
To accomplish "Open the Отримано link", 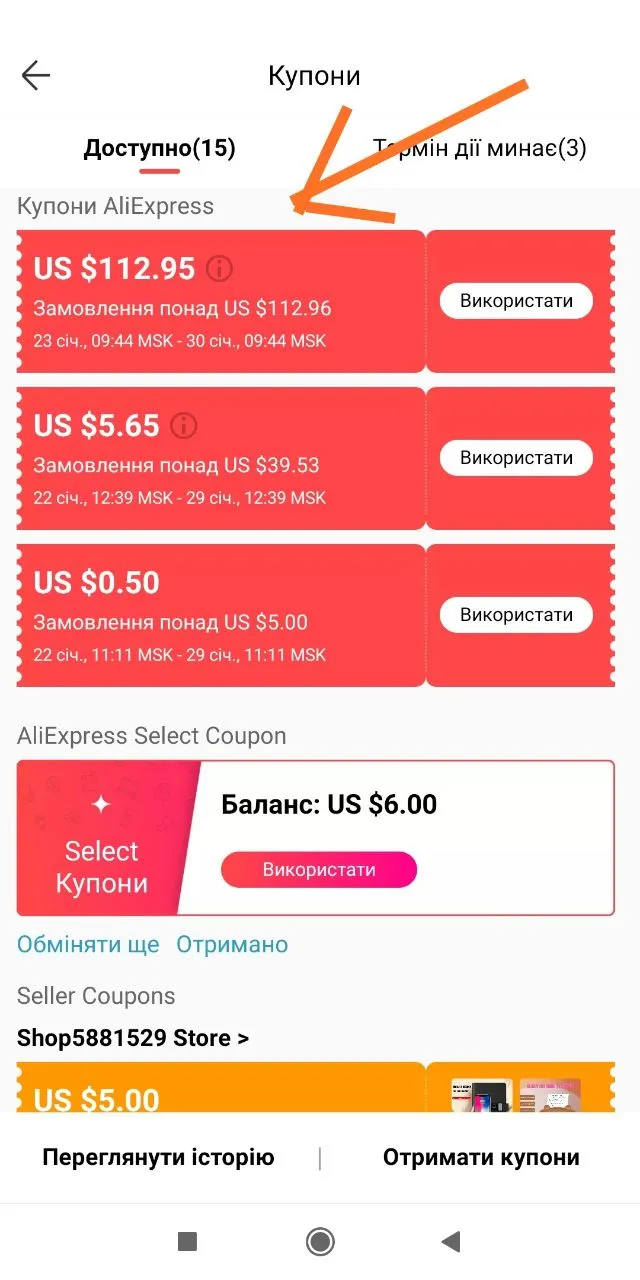I will [232, 945].
